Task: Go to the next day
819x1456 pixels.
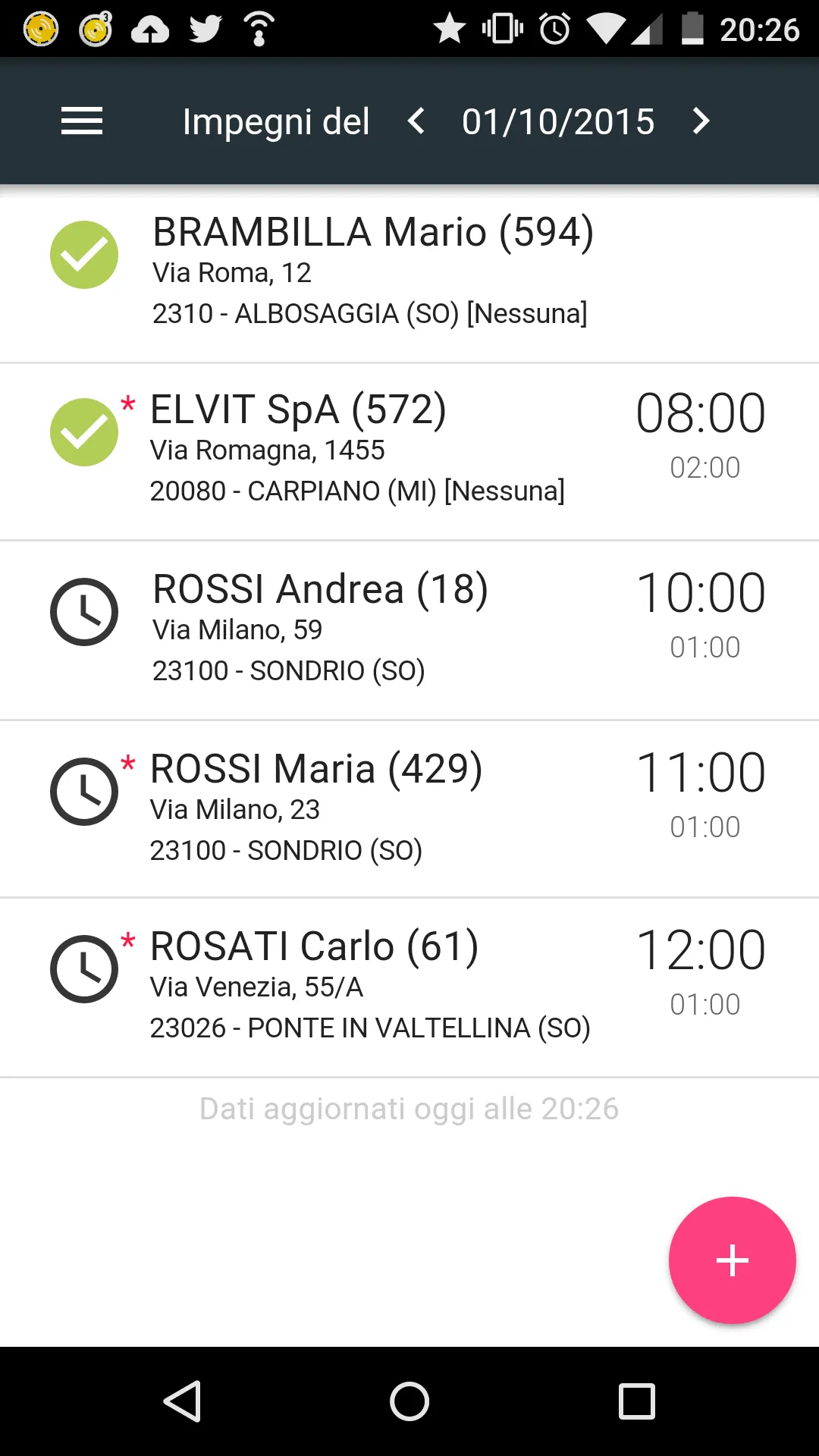Action: pos(701,121)
